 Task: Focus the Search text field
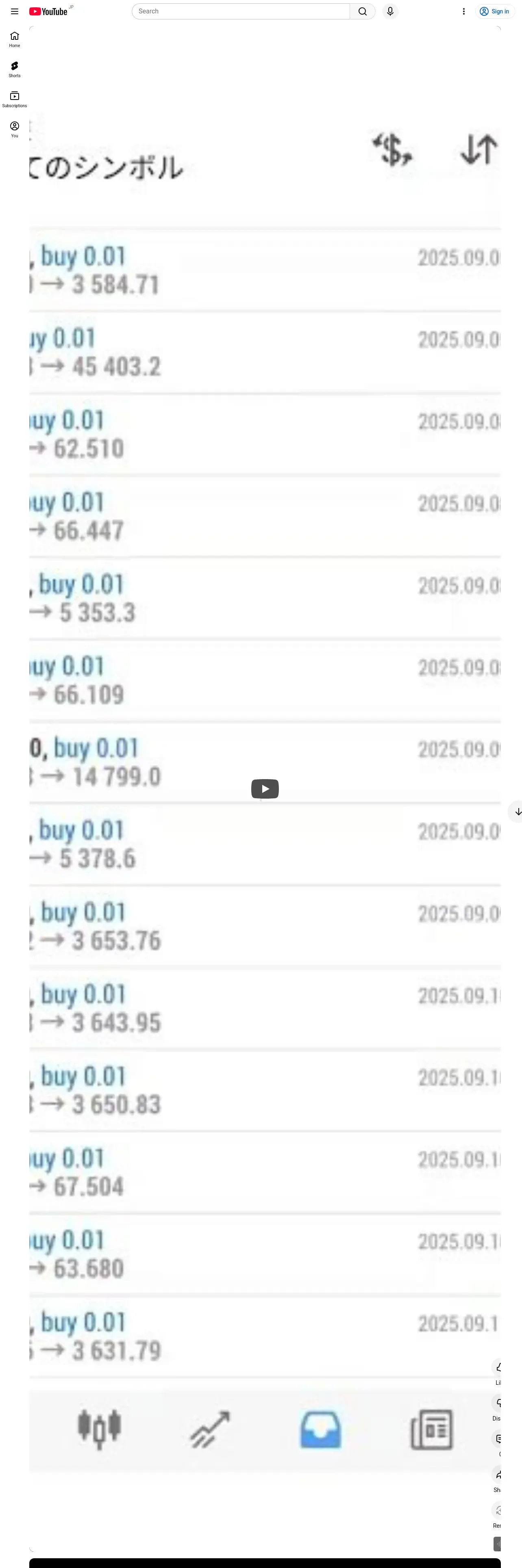pos(241,11)
